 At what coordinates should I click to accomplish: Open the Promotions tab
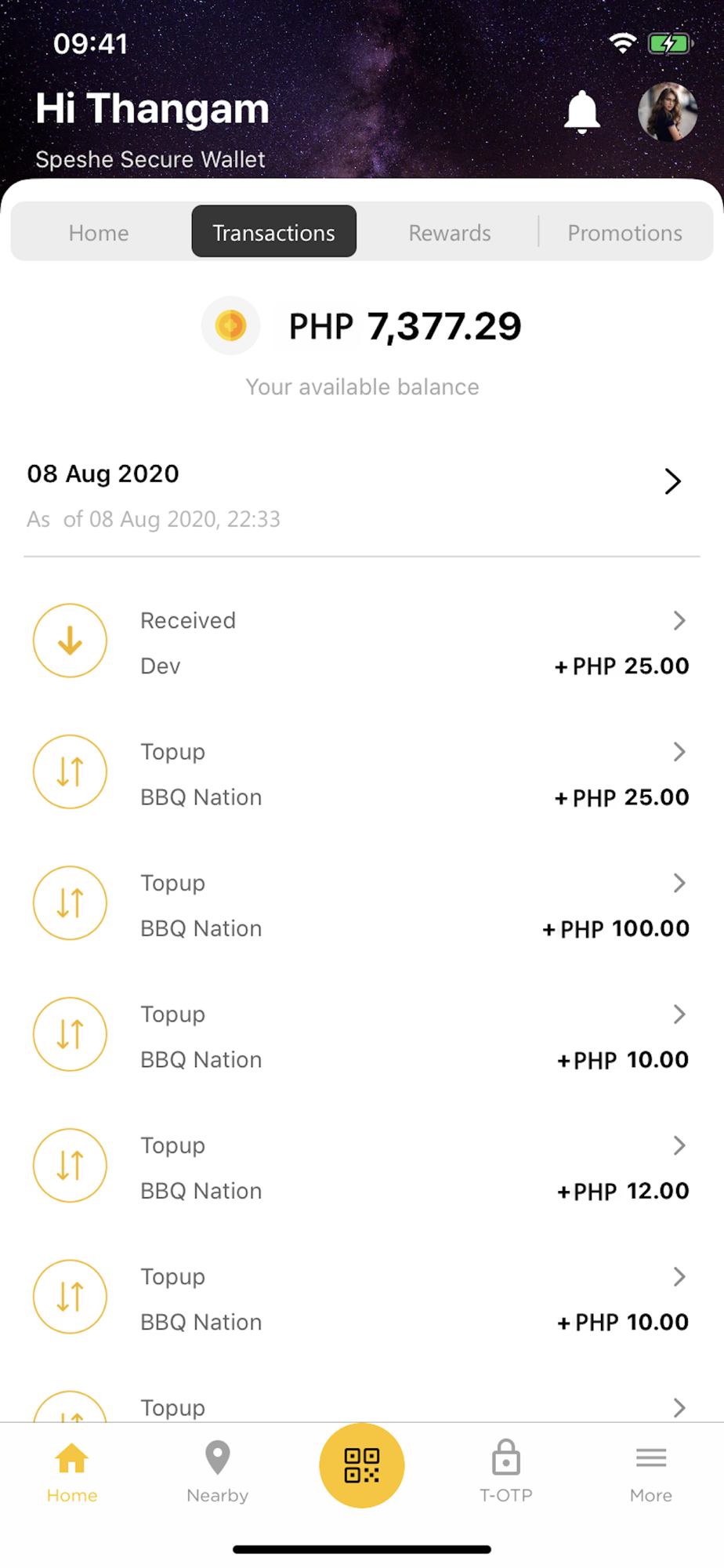click(x=624, y=233)
